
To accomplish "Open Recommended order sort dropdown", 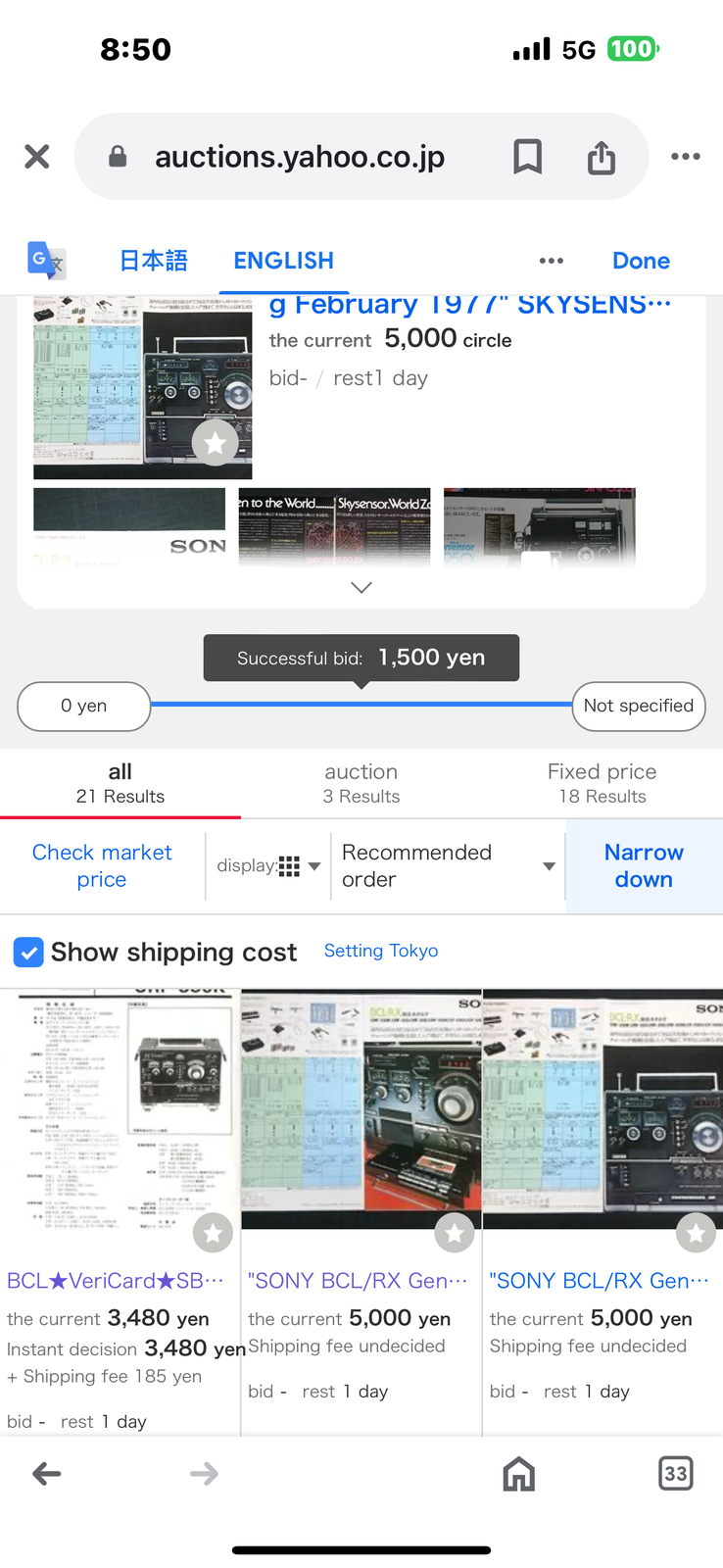I will tap(449, 865).
